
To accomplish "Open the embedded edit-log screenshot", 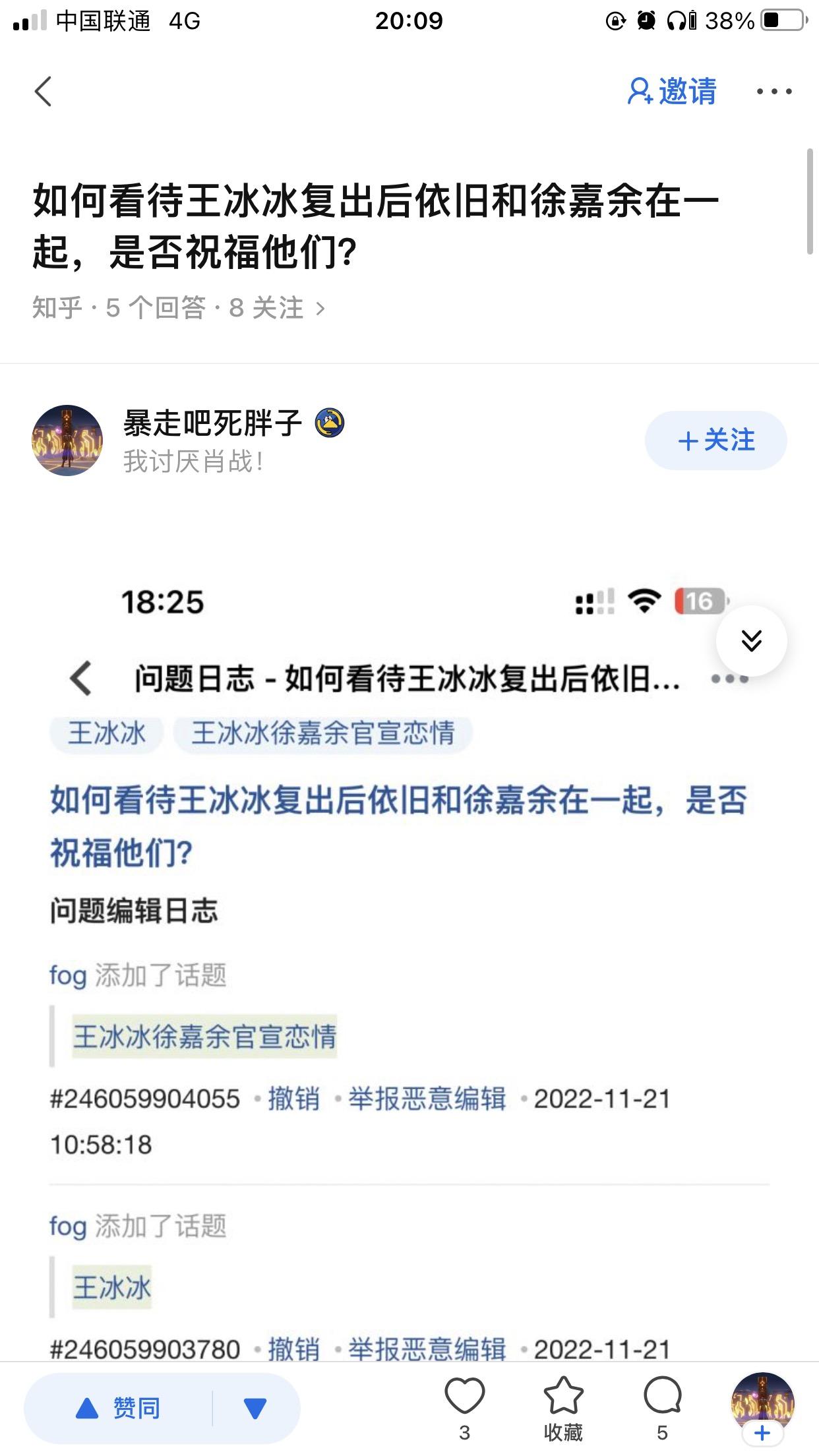I will pos(409,956).
